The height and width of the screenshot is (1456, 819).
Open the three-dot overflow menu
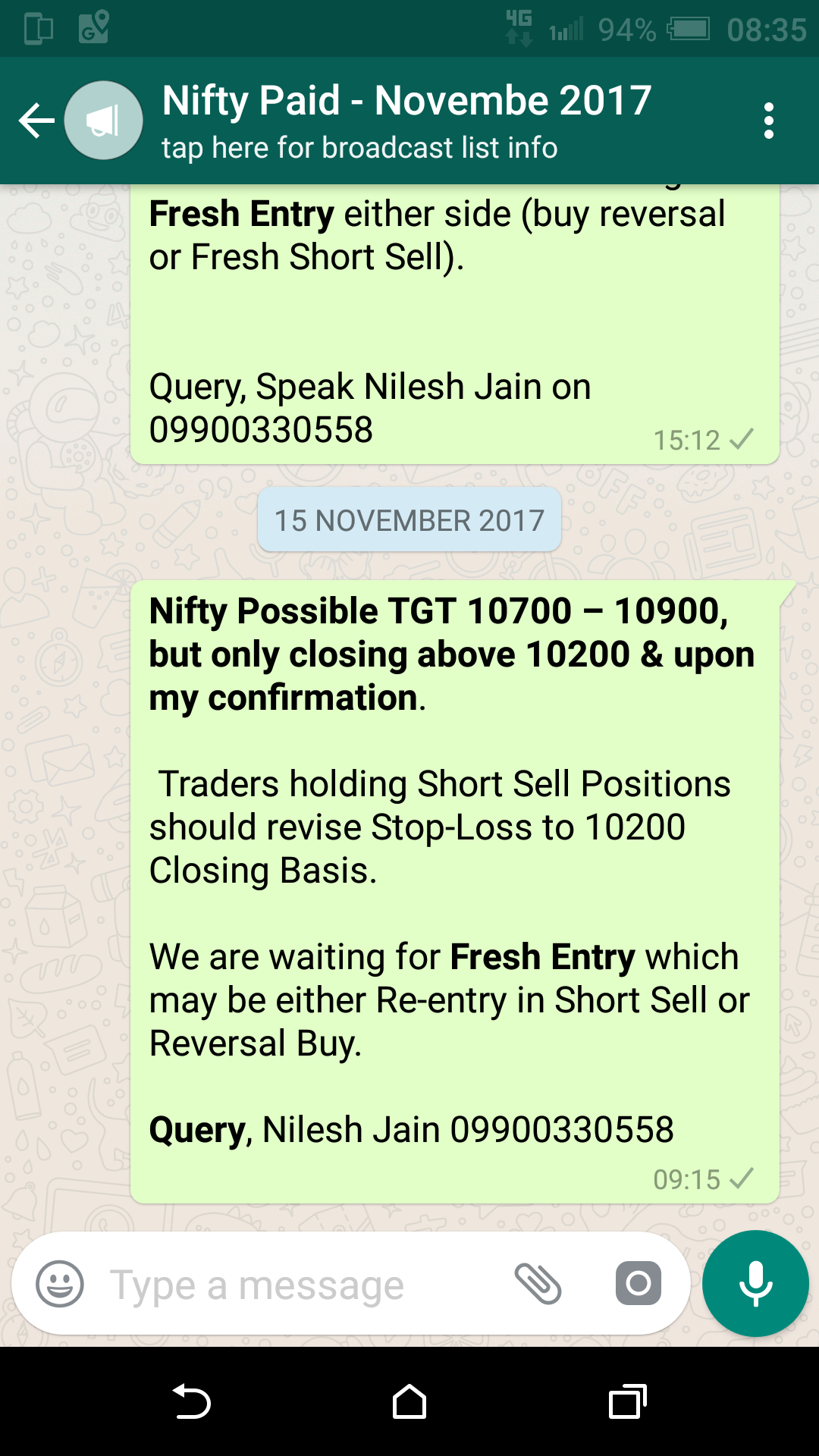coord(769,121)
